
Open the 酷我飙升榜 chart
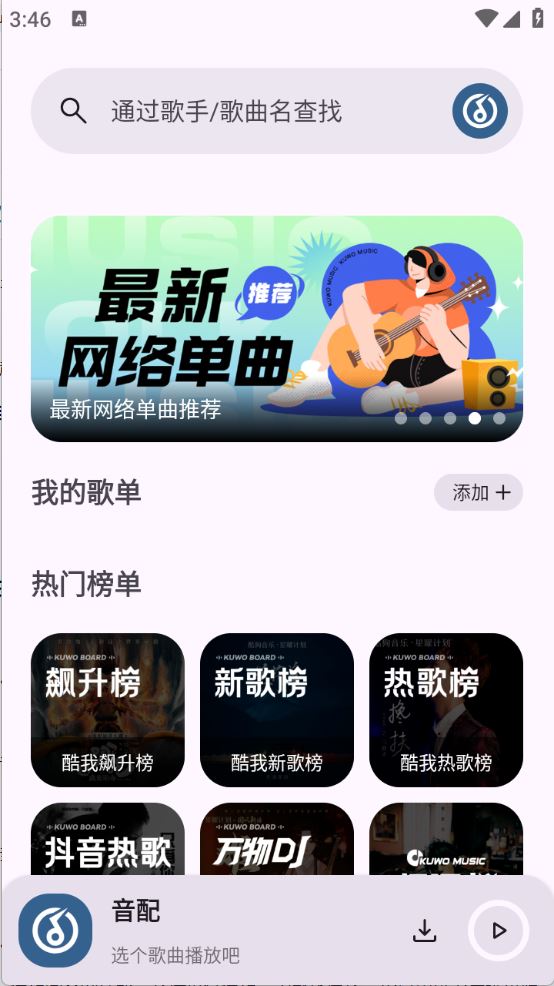click(108, 709)
